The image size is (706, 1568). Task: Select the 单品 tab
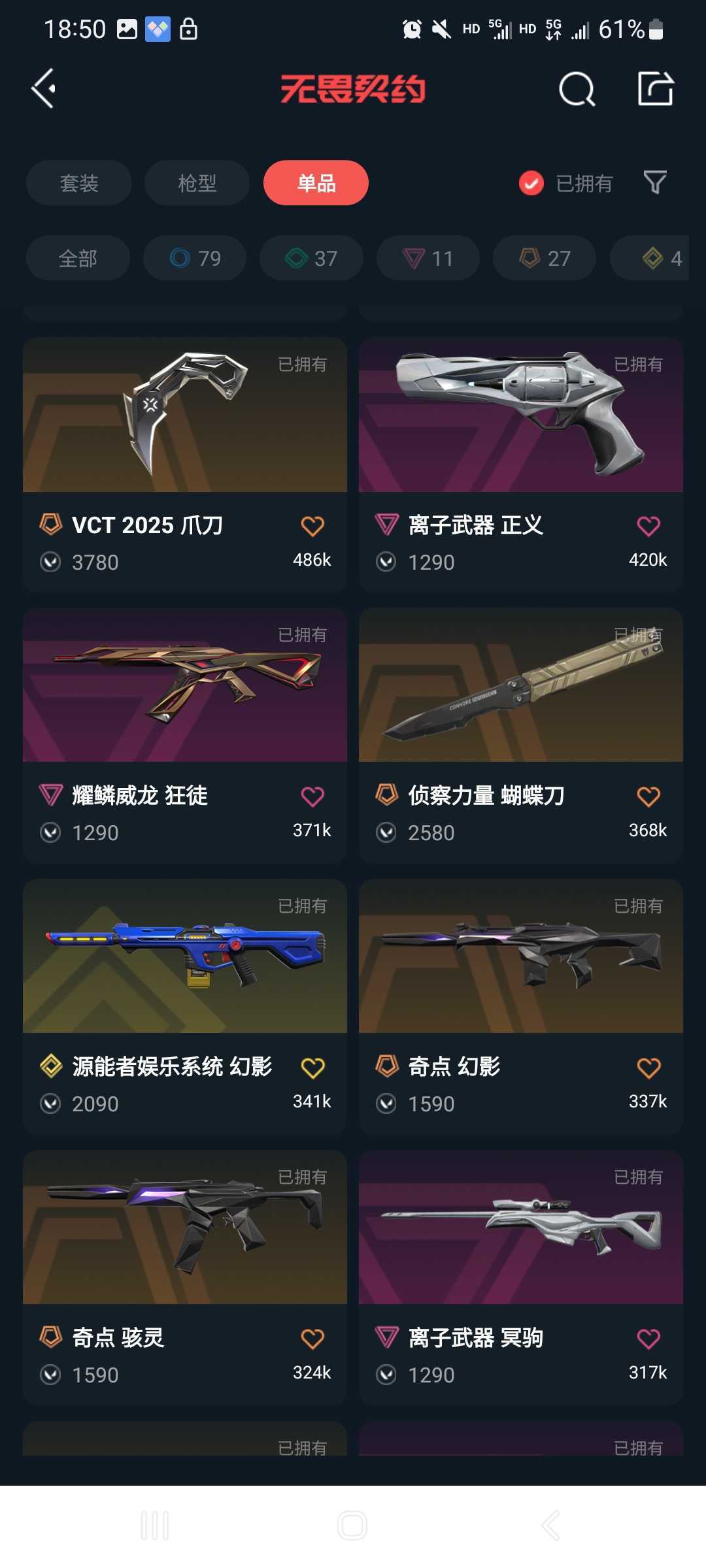(316, 183)
